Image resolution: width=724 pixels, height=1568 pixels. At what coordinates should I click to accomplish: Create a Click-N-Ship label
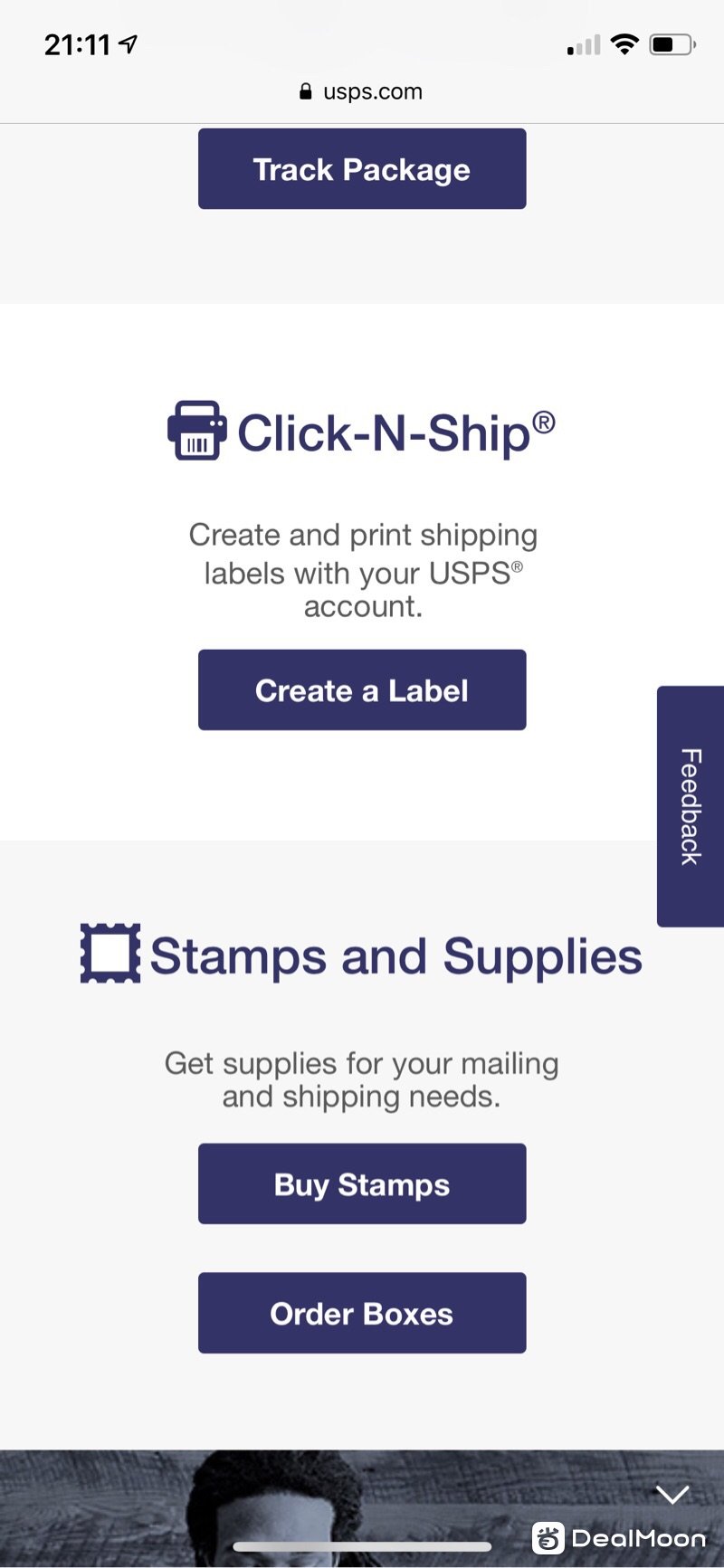[x=362, y=690]
